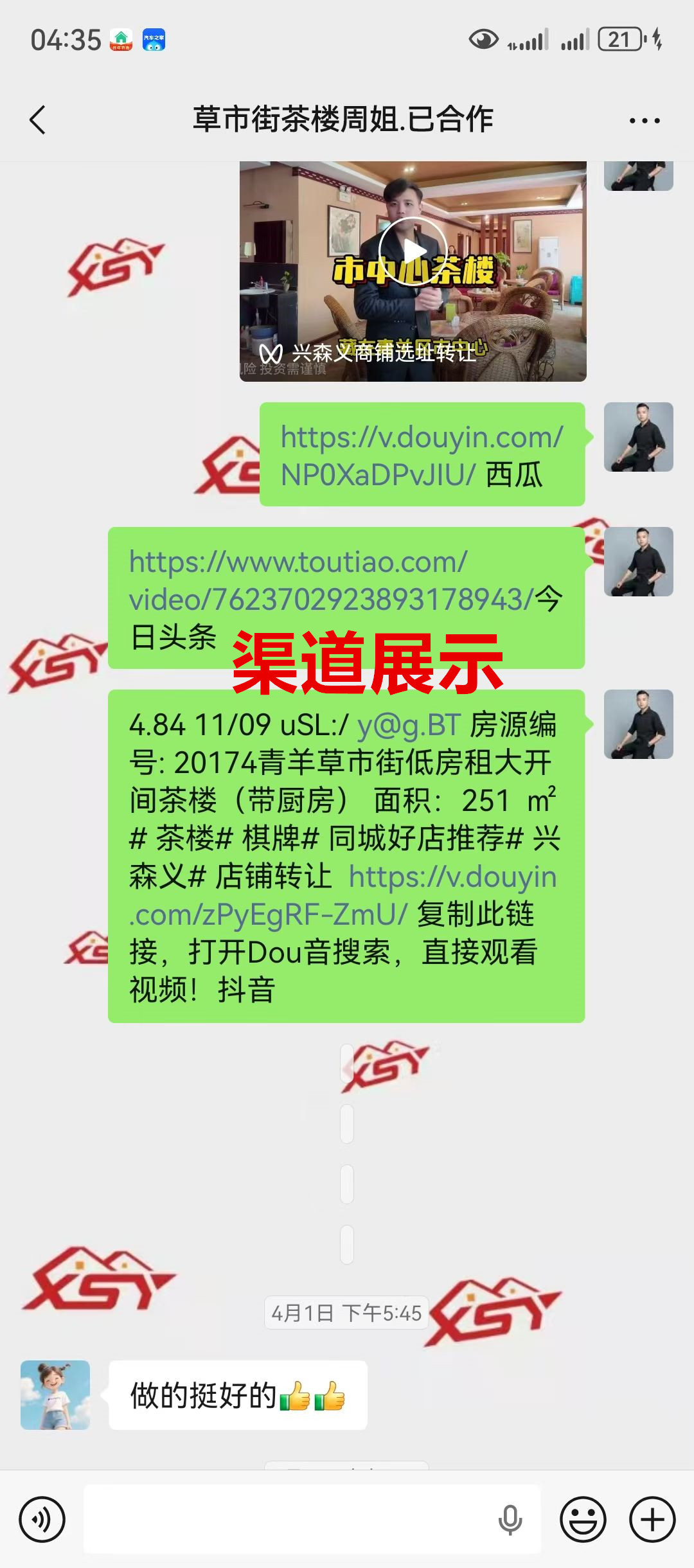Play the 市中心茶楼 video message
Viewport: 694px width, 1568px height.
(413, 252)
